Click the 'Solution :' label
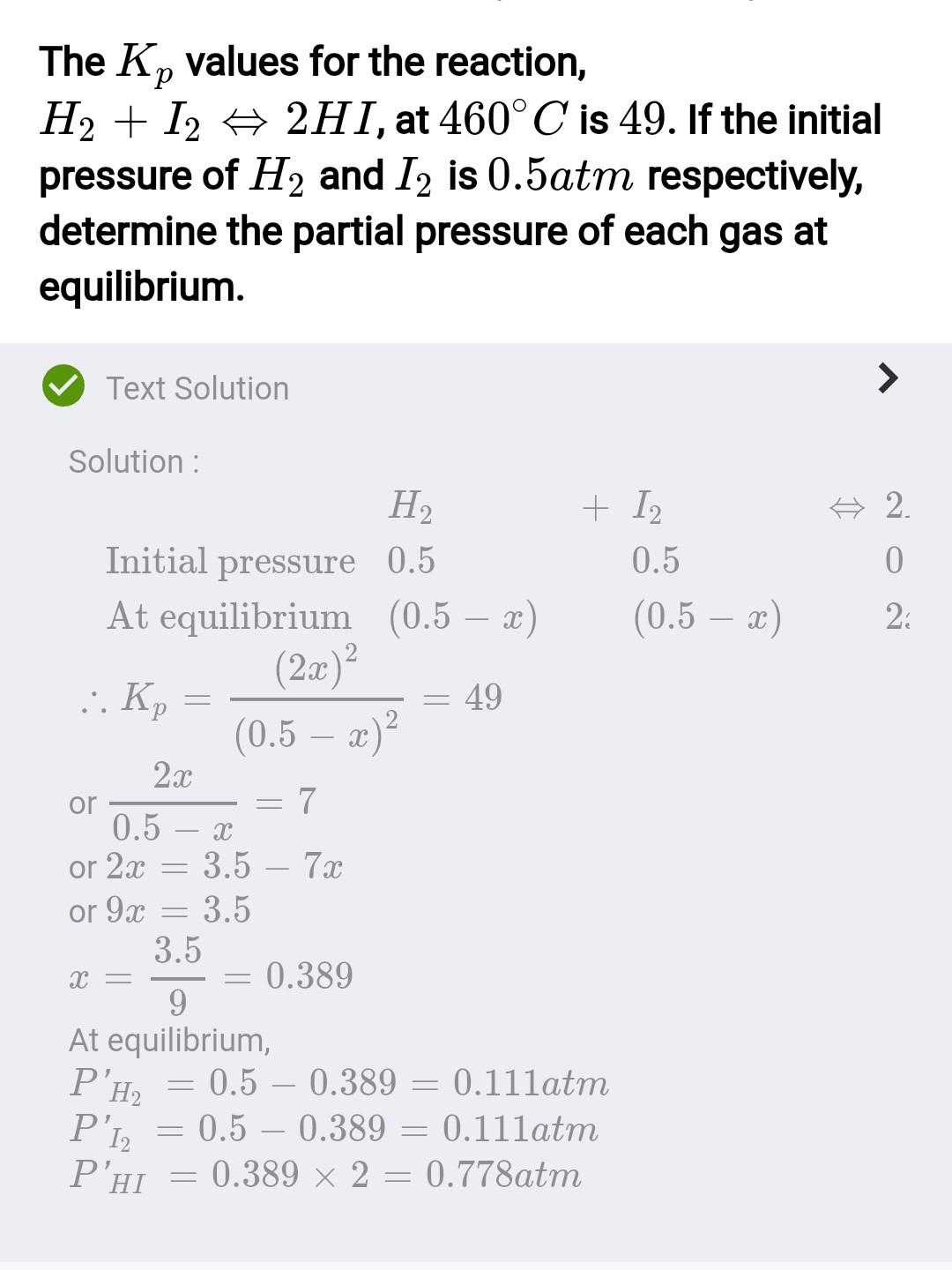952x1270 pixels. click(133, 459)
